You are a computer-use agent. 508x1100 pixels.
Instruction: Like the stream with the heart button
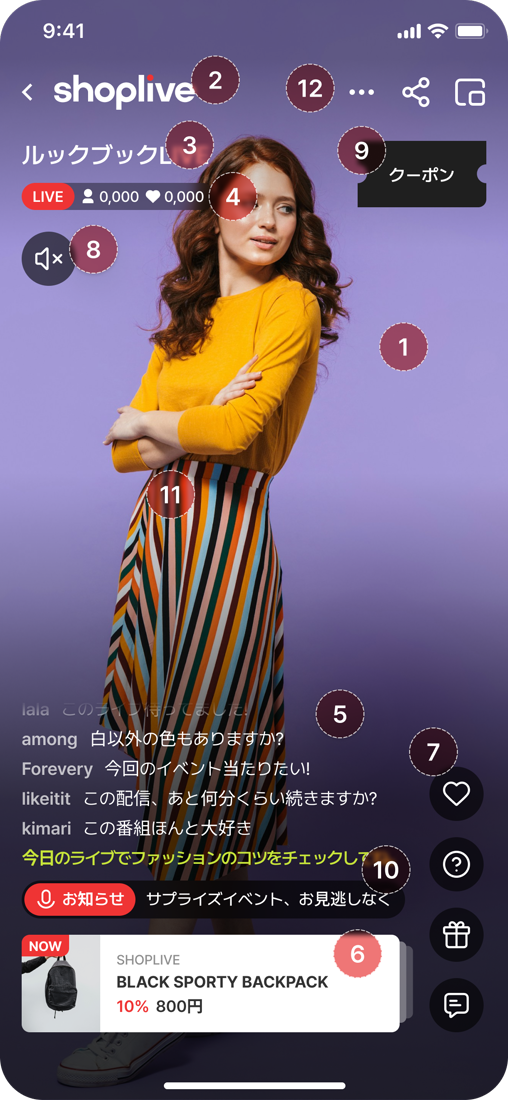(456, 794)
